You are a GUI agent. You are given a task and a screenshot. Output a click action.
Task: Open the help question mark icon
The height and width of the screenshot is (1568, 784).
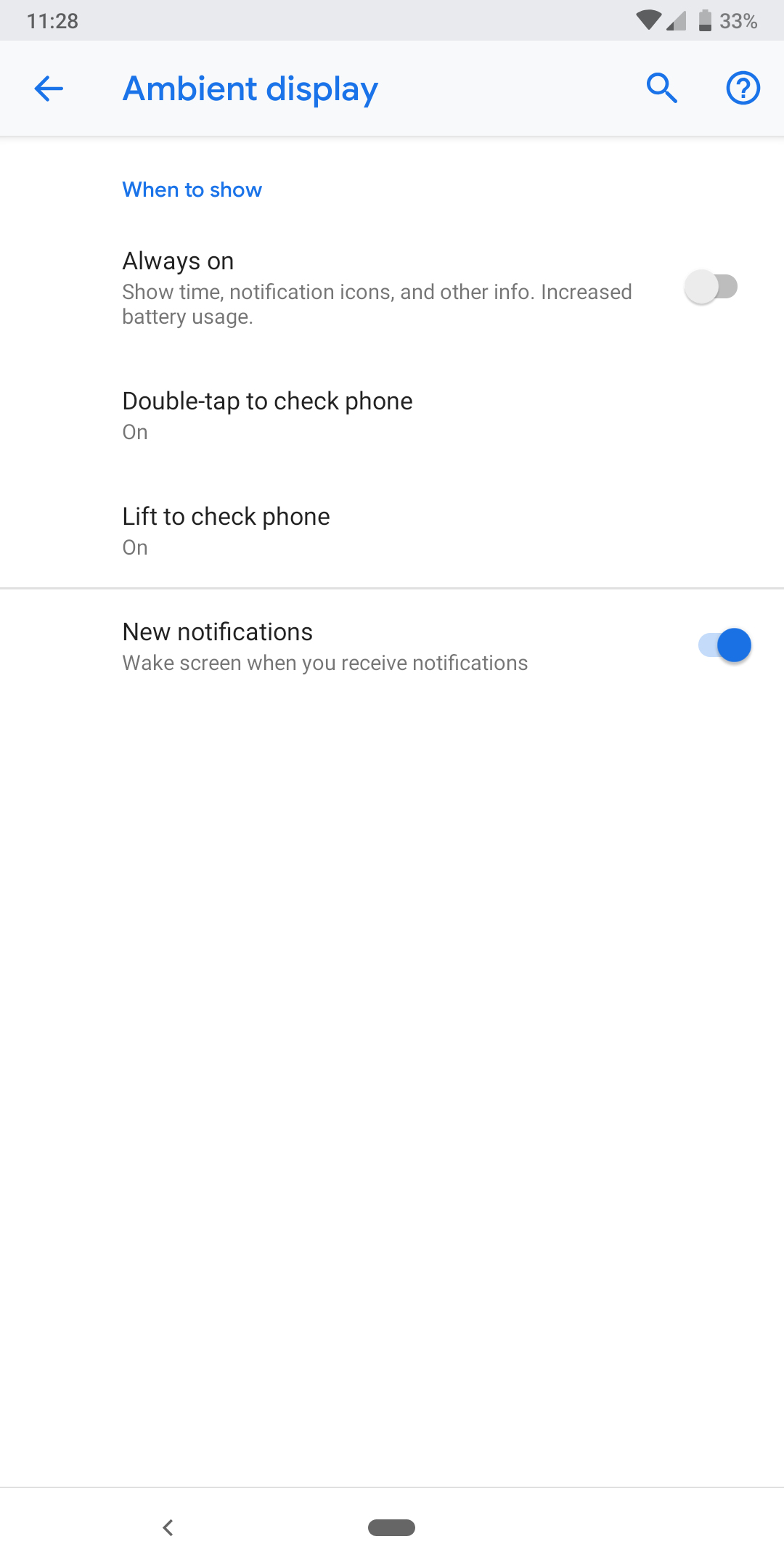point(743,89)
